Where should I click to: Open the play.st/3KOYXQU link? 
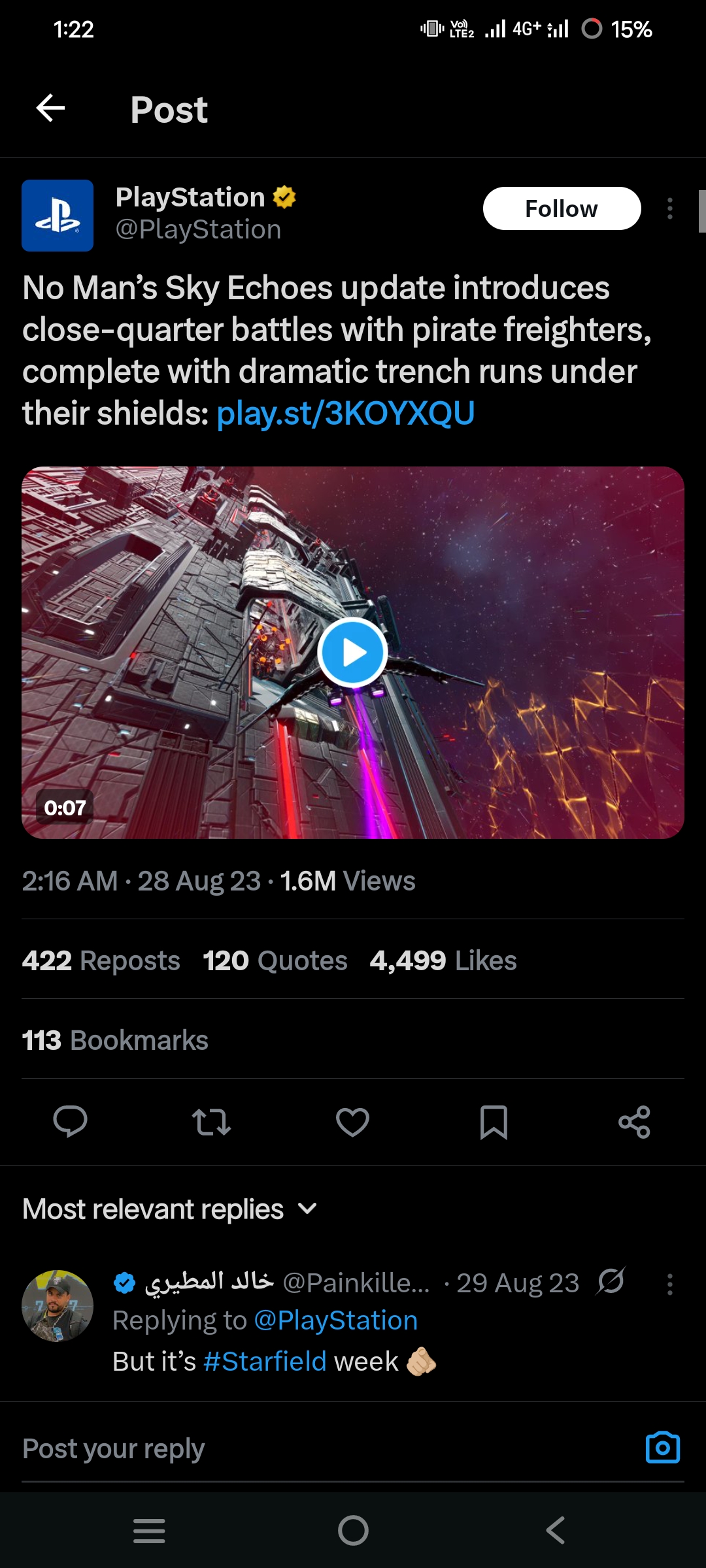(x=345, y=414)
